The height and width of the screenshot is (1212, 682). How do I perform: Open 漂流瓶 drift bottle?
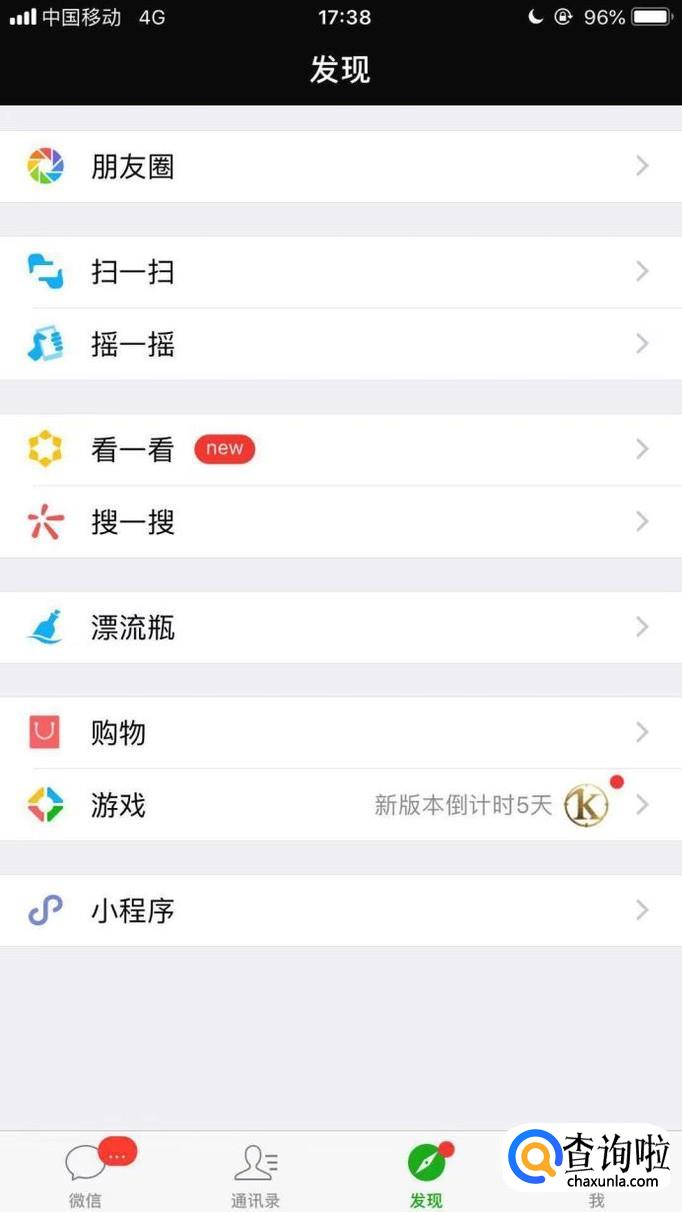pyautogui.click(x=340, y=628)
